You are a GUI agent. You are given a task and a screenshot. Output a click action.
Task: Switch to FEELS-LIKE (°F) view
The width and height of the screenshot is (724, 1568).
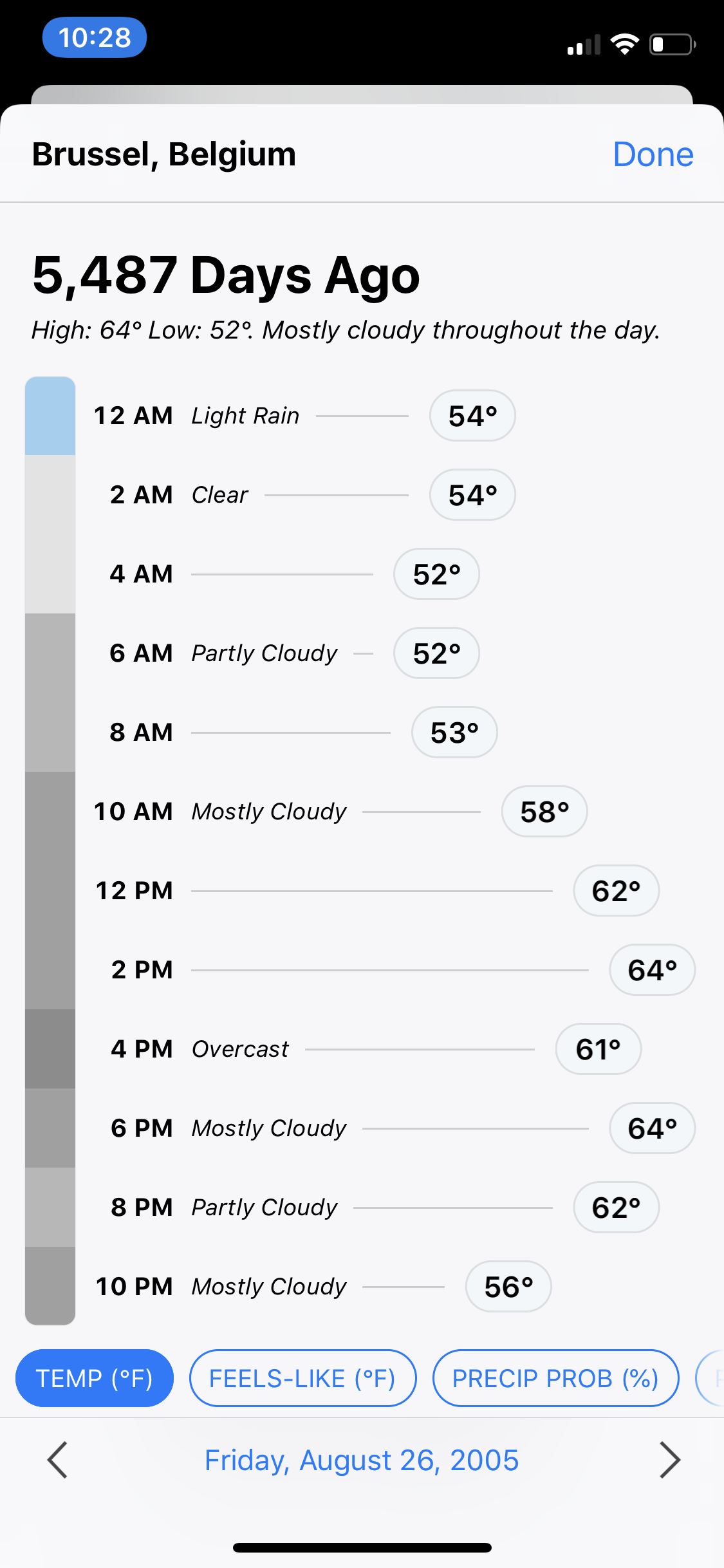[302, 1378]
